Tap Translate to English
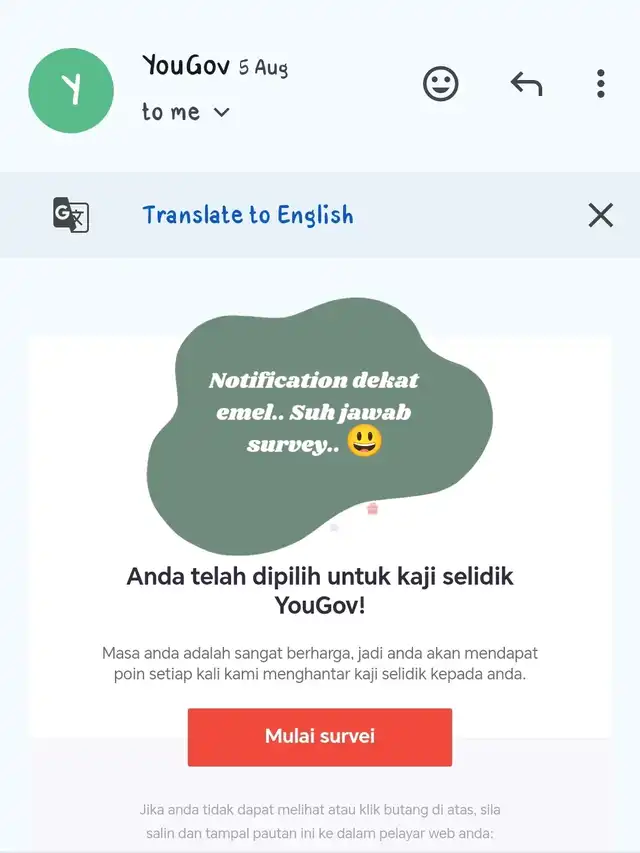This screenshot has height=853, width=640. 247,215
